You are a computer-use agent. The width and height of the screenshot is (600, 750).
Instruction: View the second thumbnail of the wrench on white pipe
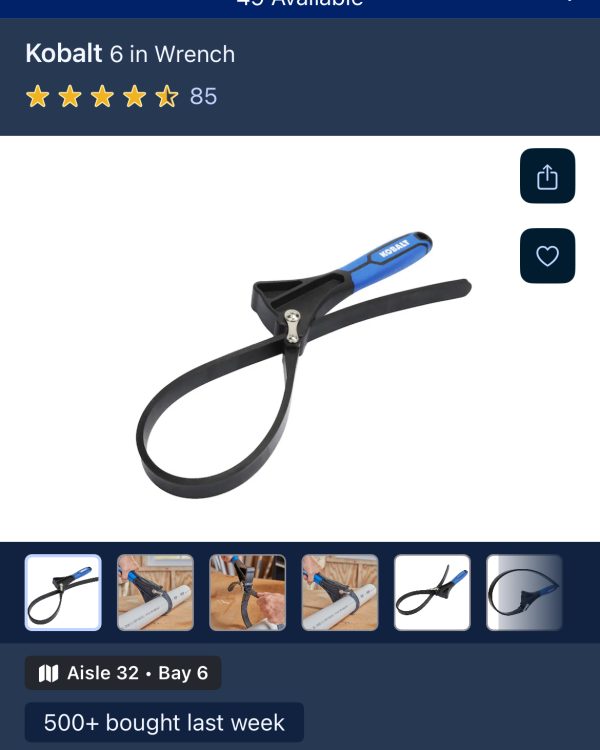[x=155, y=593]
